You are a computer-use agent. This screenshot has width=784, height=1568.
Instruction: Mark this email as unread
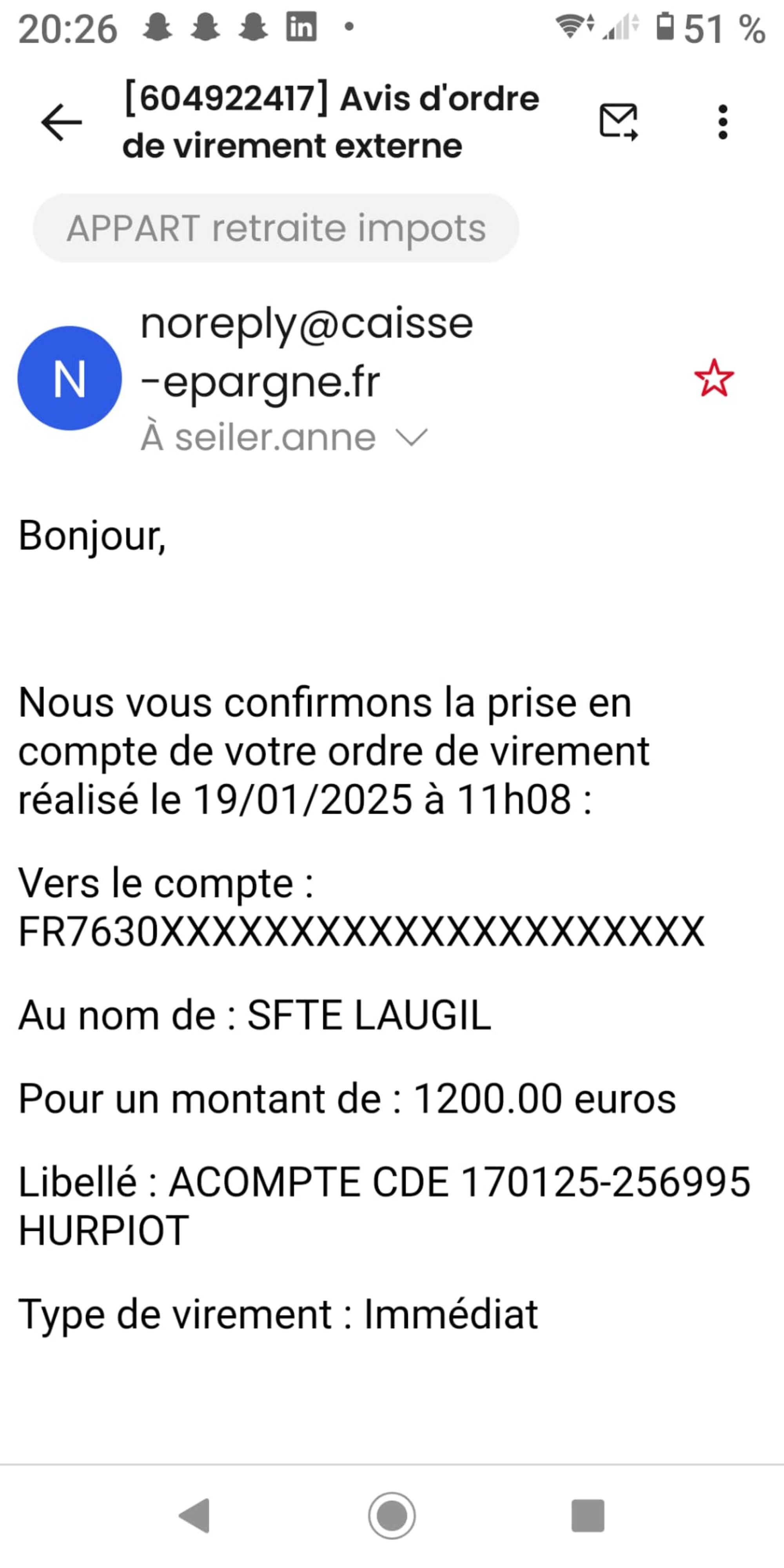619,122
